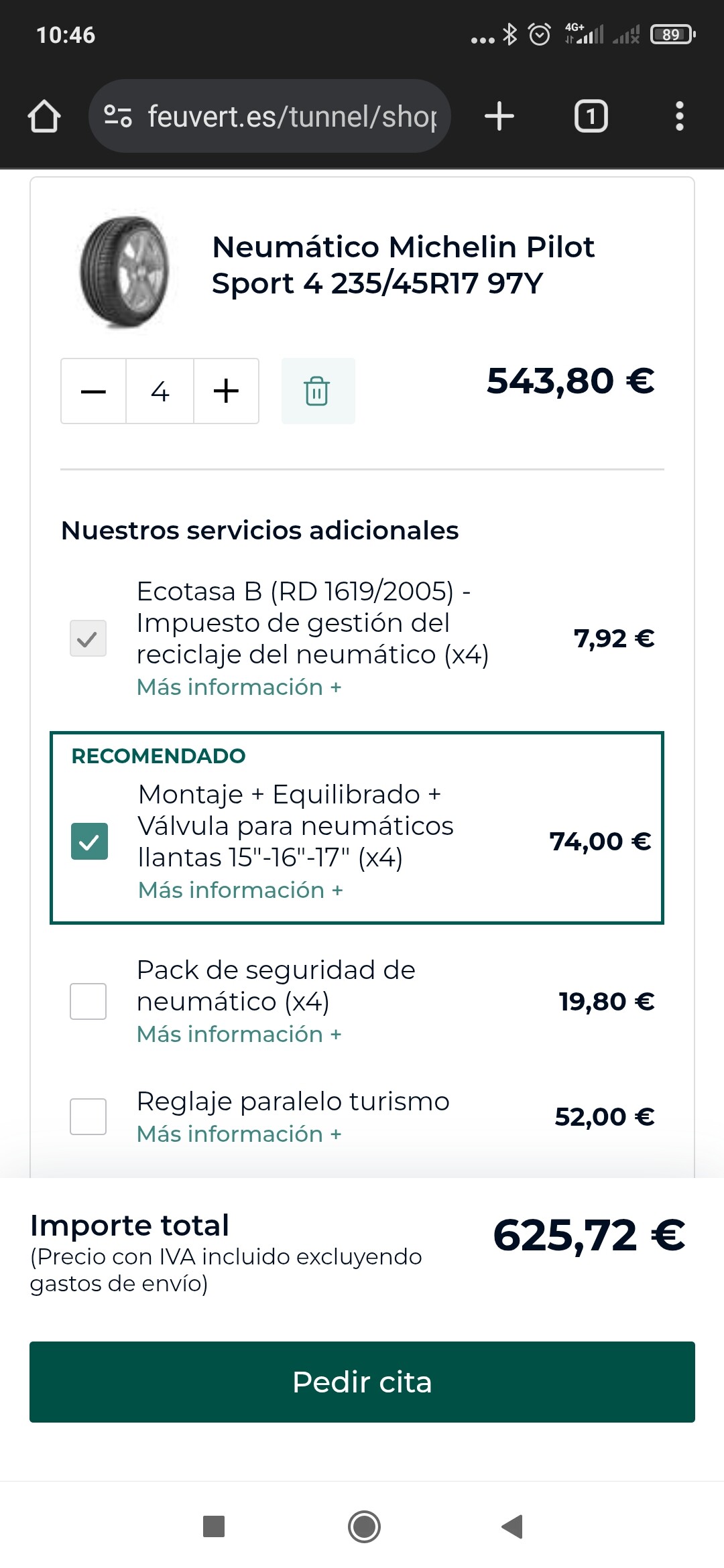Expand Más información under Pack de seguridad

(239, 1035)
